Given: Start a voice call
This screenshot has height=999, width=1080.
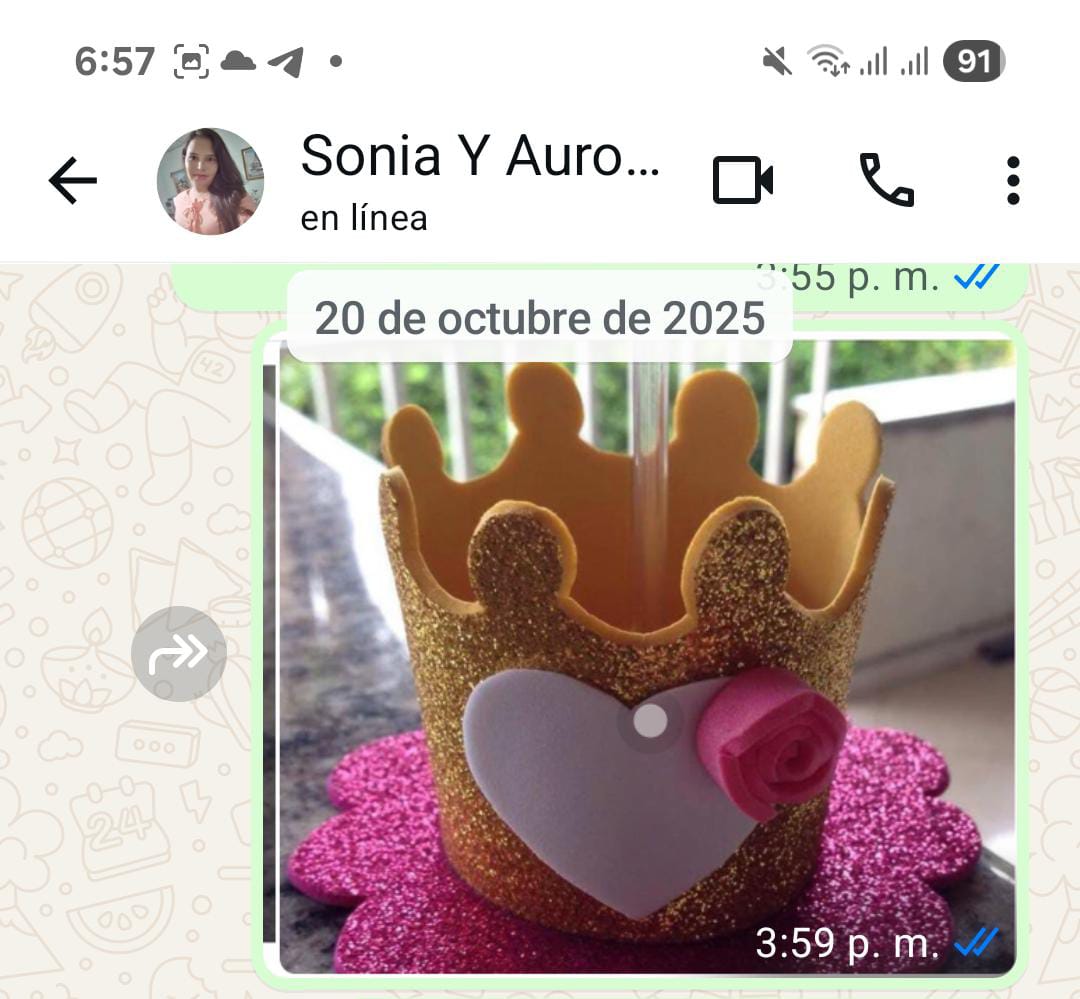Looking at the screenshot, I should tap(886, 181).
